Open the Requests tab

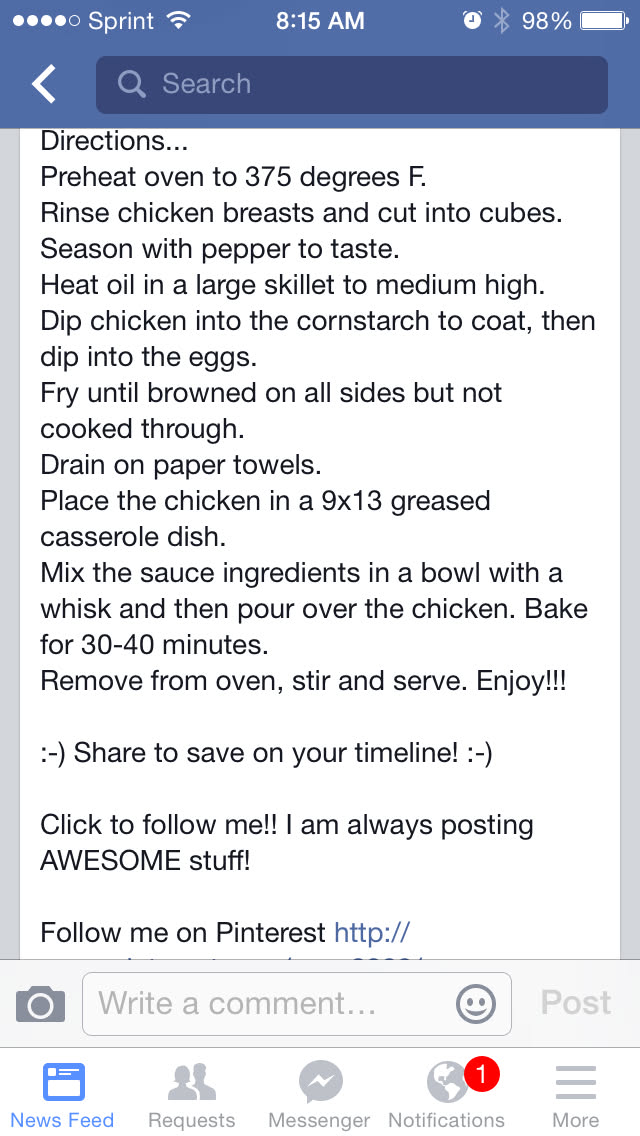pyautogui.click(x=191, y=1095)
